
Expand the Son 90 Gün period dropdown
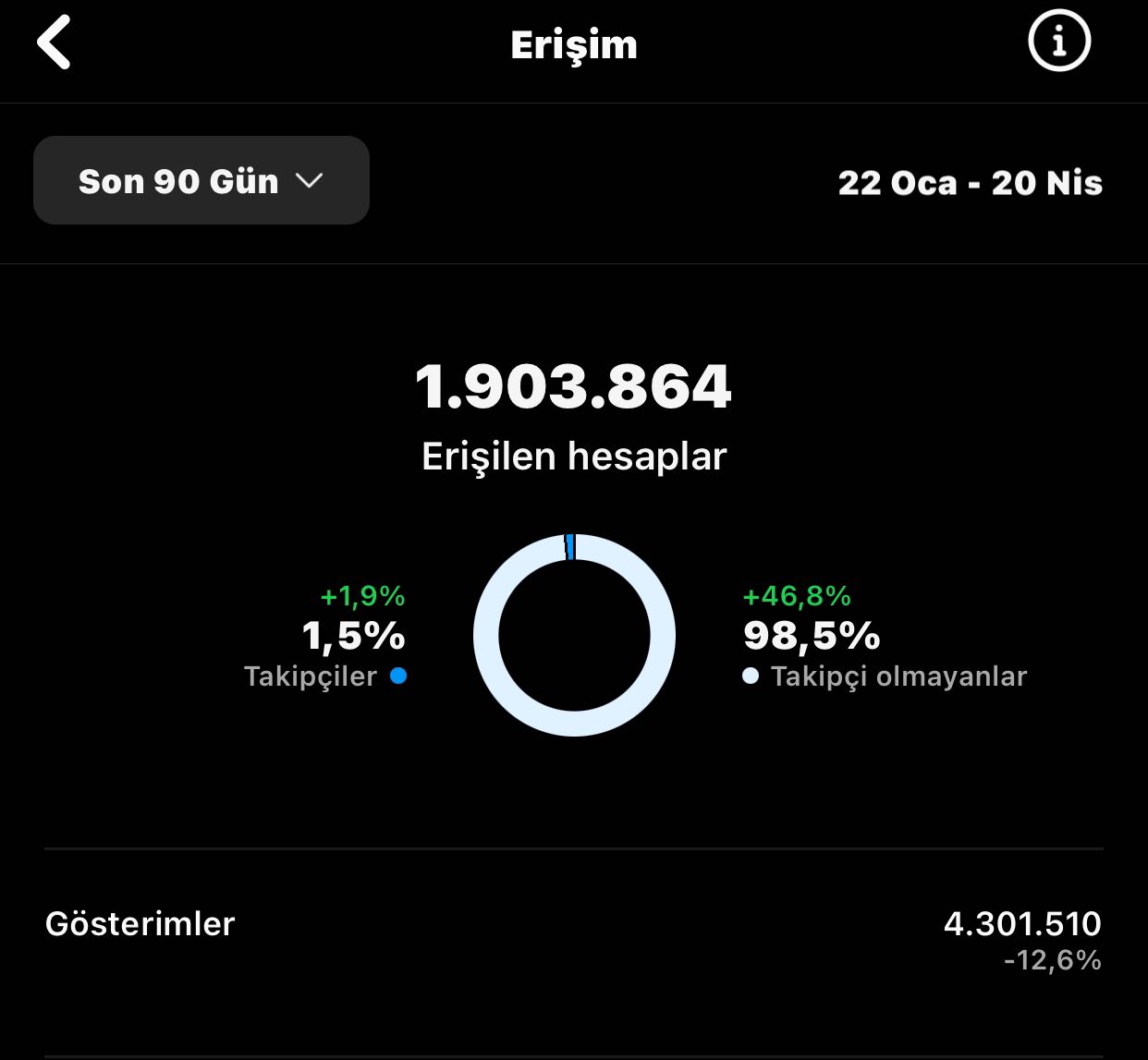pos(202,180)
